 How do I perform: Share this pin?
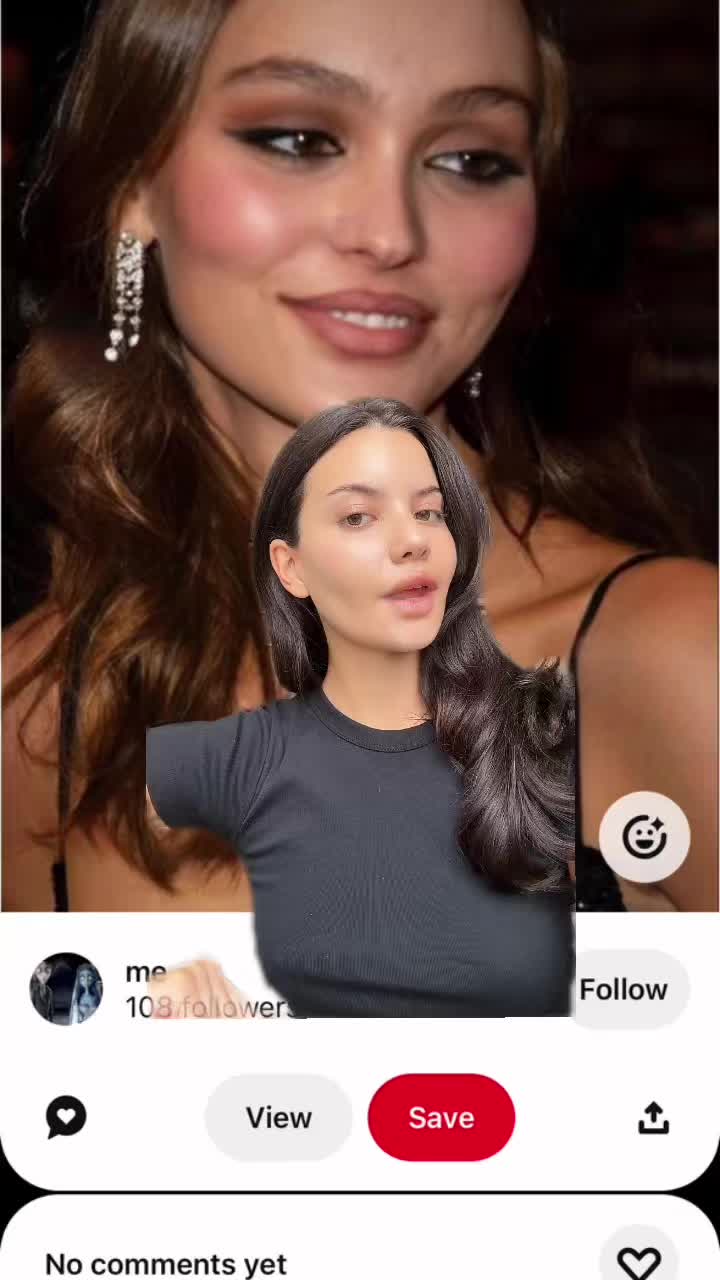point(653,1118)
